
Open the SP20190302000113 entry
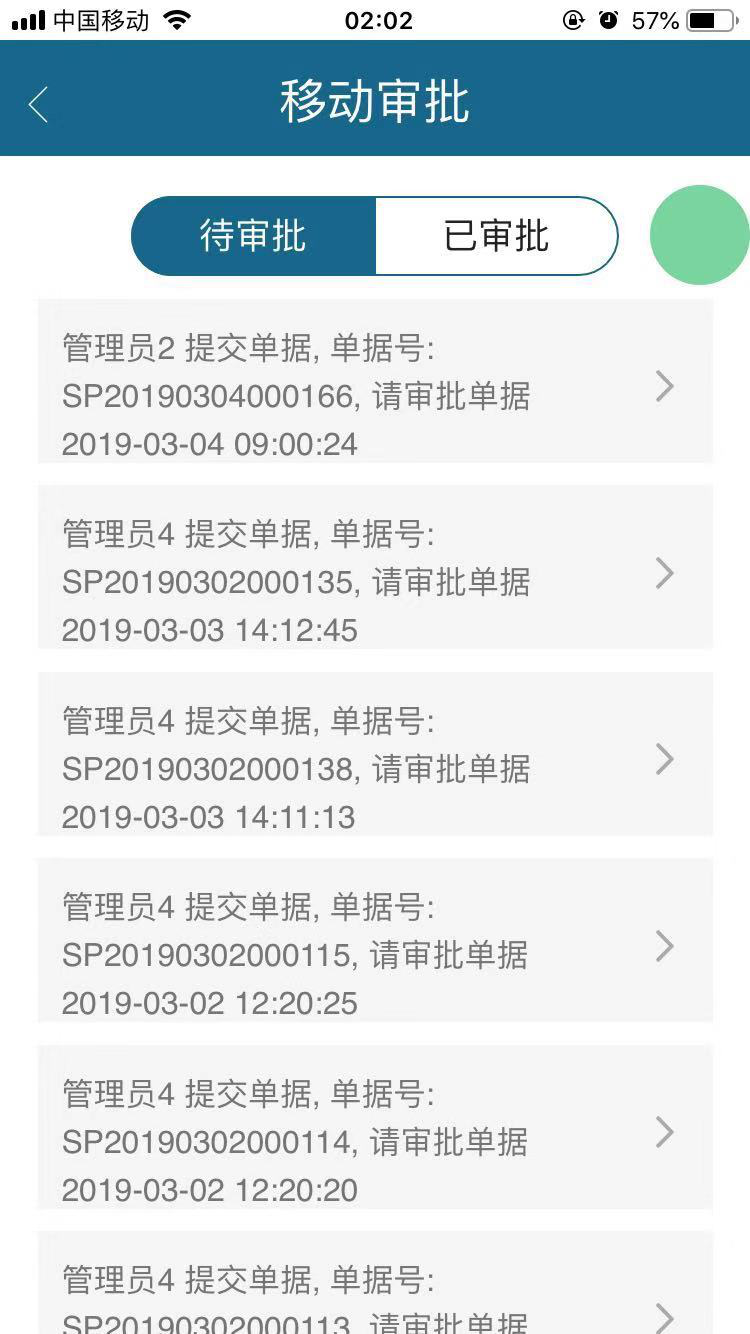tap(375, 1290)
